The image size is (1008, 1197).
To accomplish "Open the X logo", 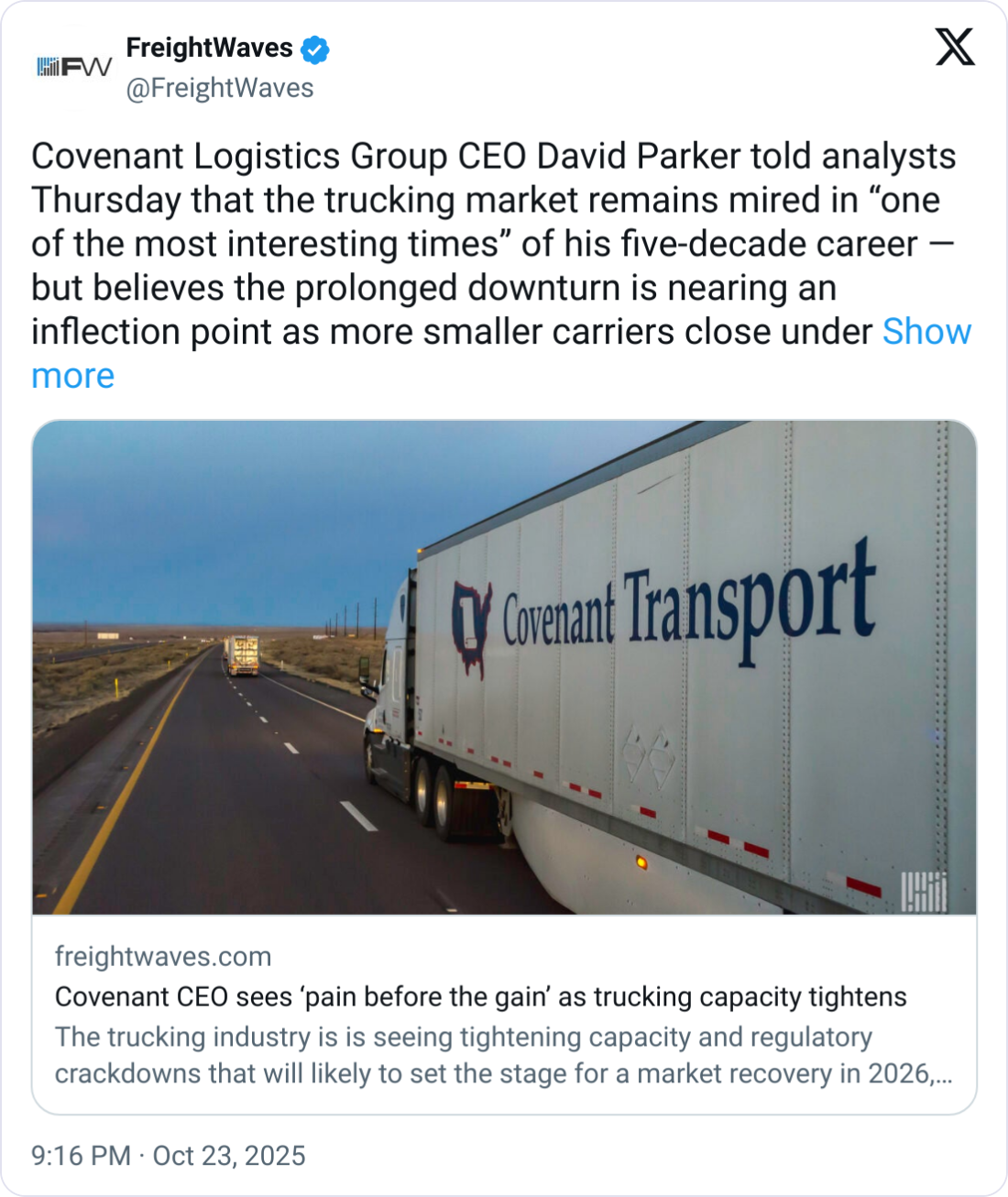I will pyautogui.click(x=955, y=47).
